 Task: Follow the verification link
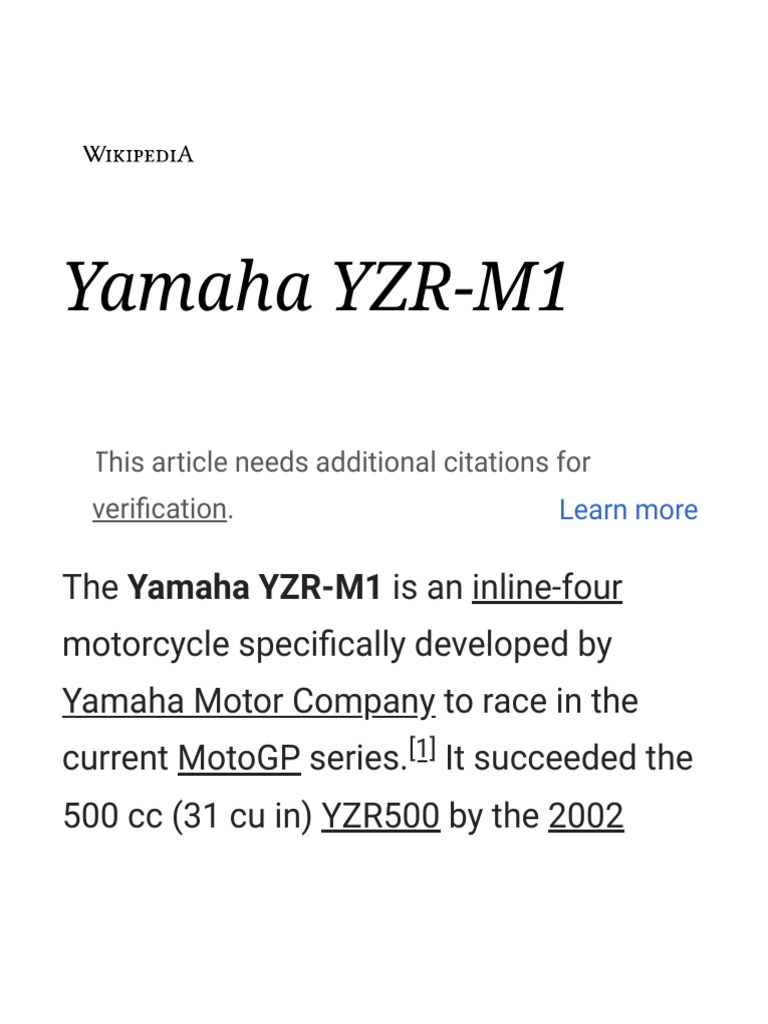pos(159,509)
